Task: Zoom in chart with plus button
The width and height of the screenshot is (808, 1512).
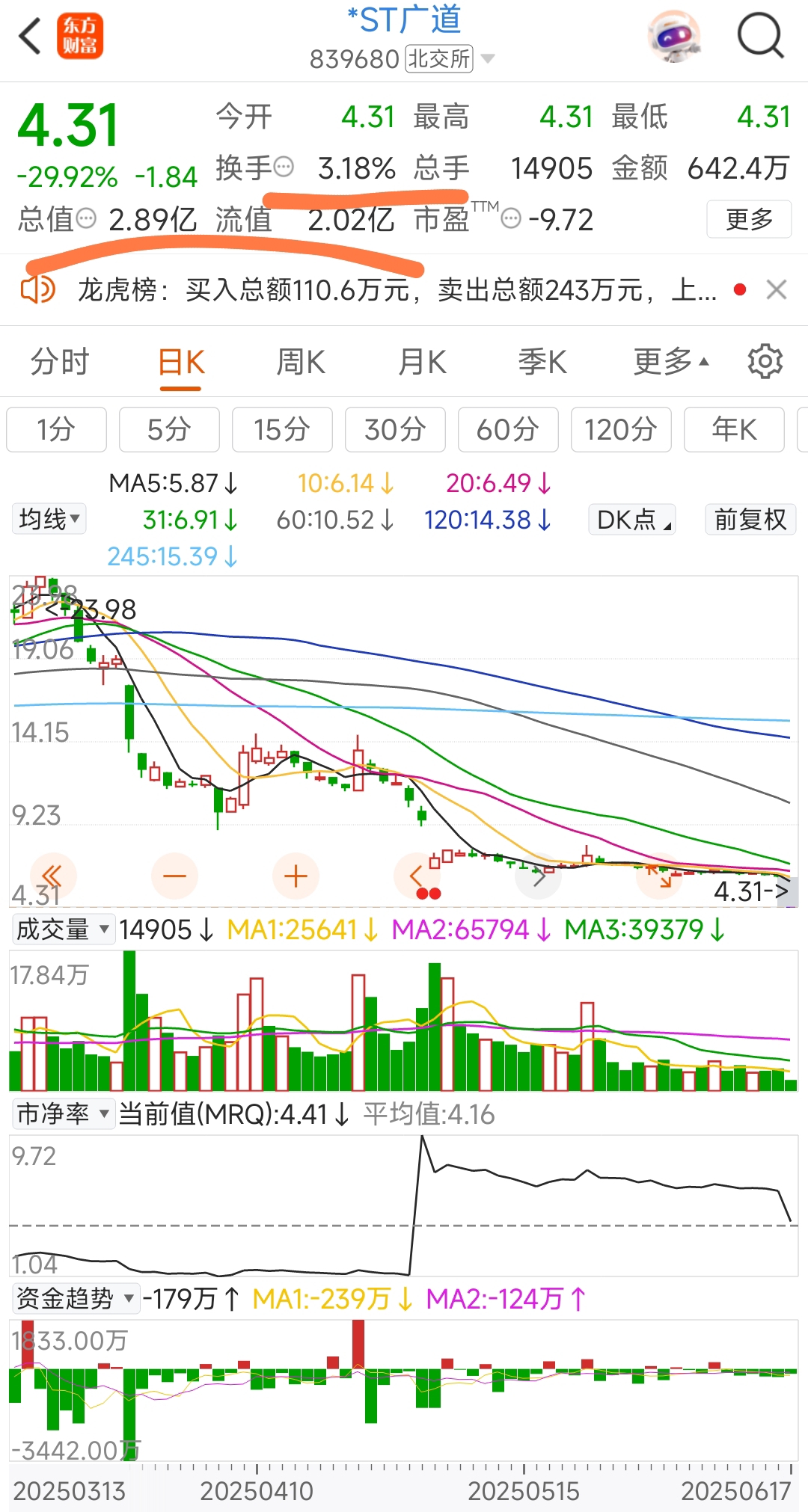Action: pos(296,876)
